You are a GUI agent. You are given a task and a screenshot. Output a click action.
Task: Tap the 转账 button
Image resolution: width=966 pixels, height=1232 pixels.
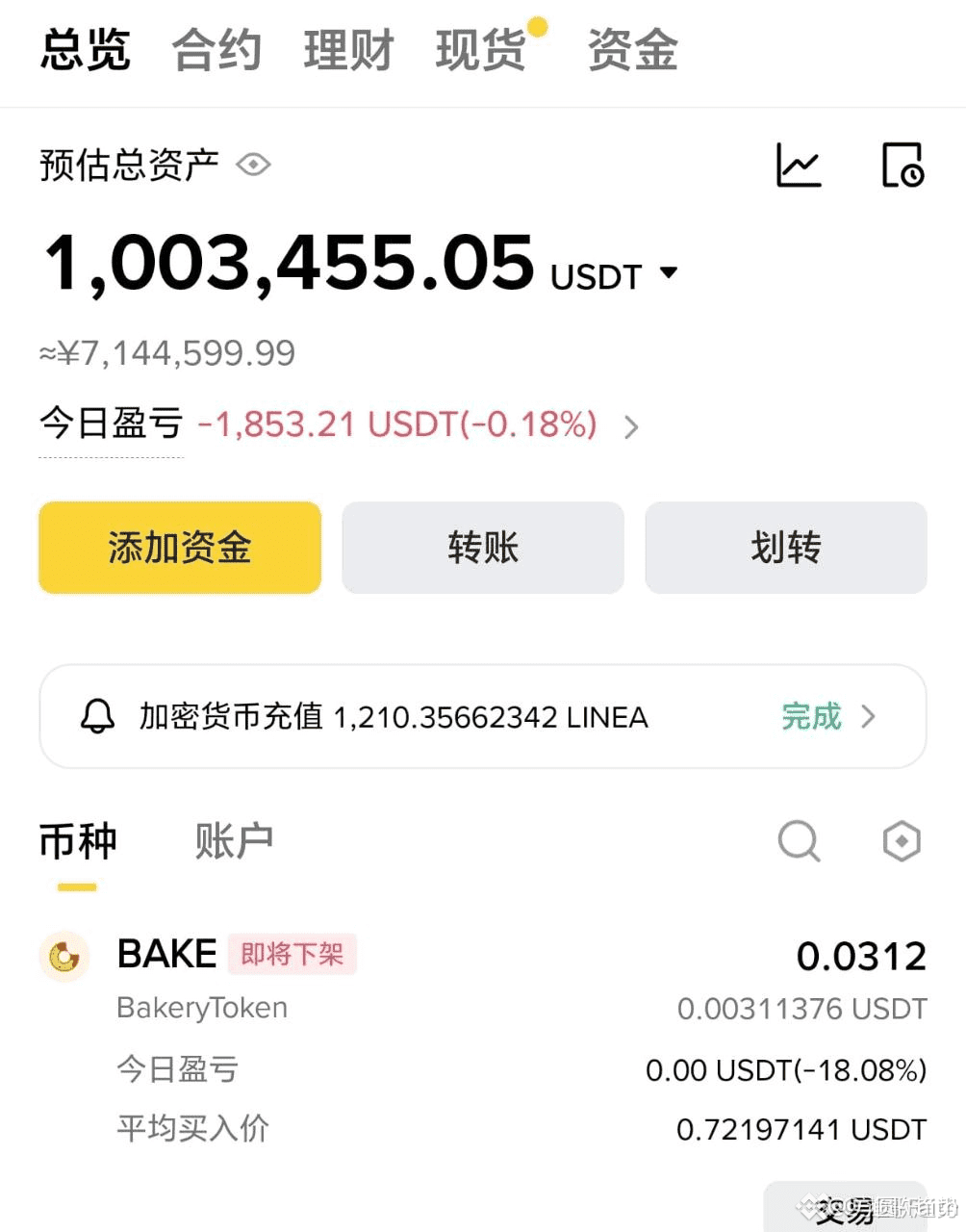tap(483, 548)
